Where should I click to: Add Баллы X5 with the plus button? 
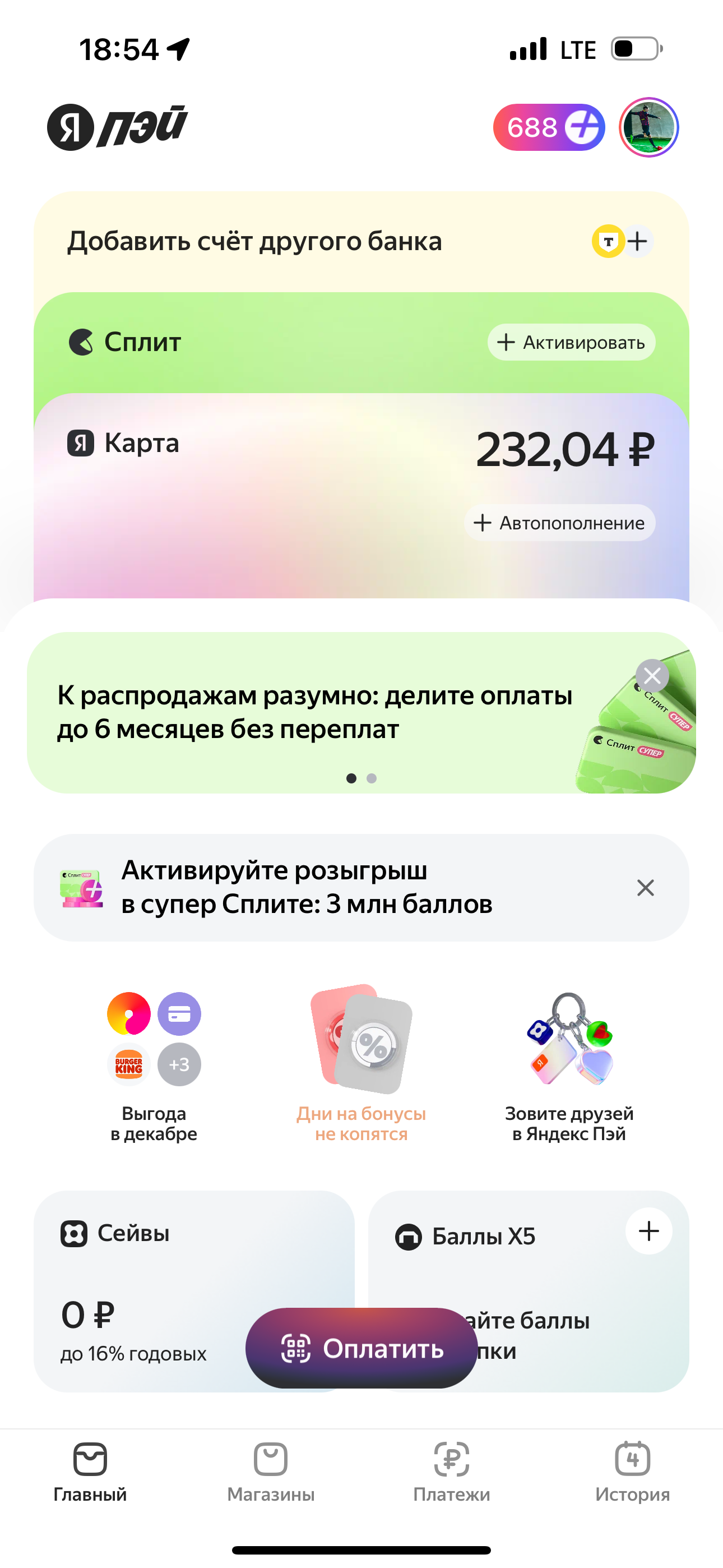(x=649, y=1231)
